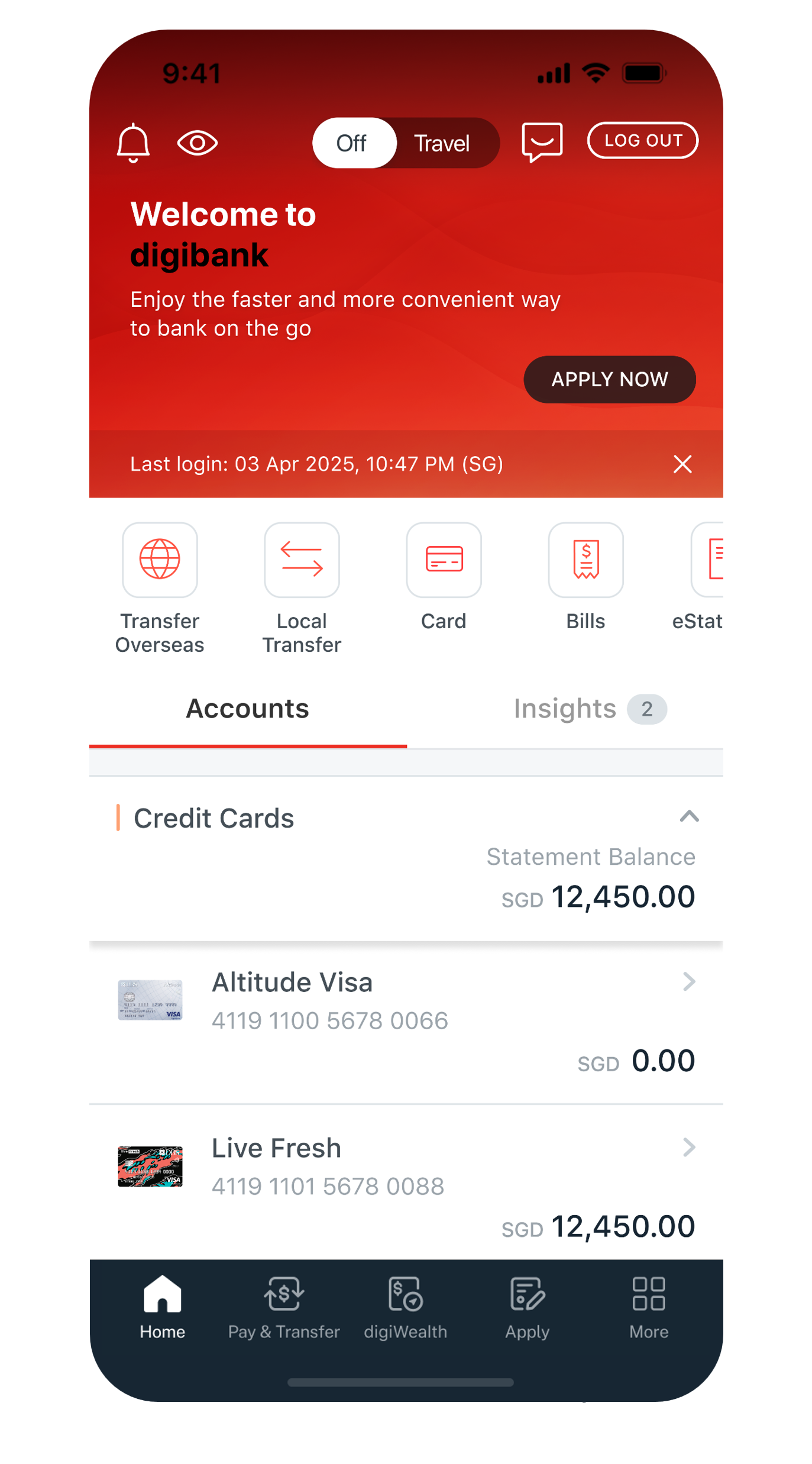
Task: Tap APPLY NOW on the welcome banner
Action: point(609,379)
